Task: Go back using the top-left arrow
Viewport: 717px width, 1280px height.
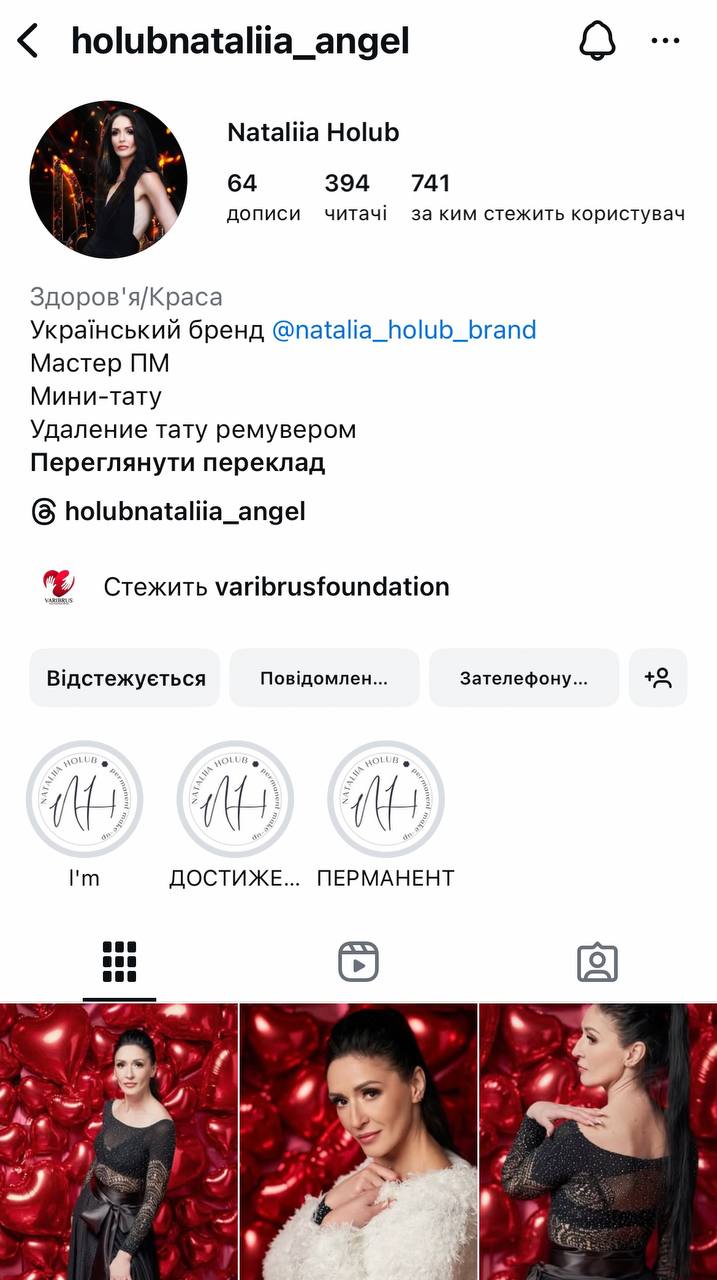Action: click(x=28, y=41)
